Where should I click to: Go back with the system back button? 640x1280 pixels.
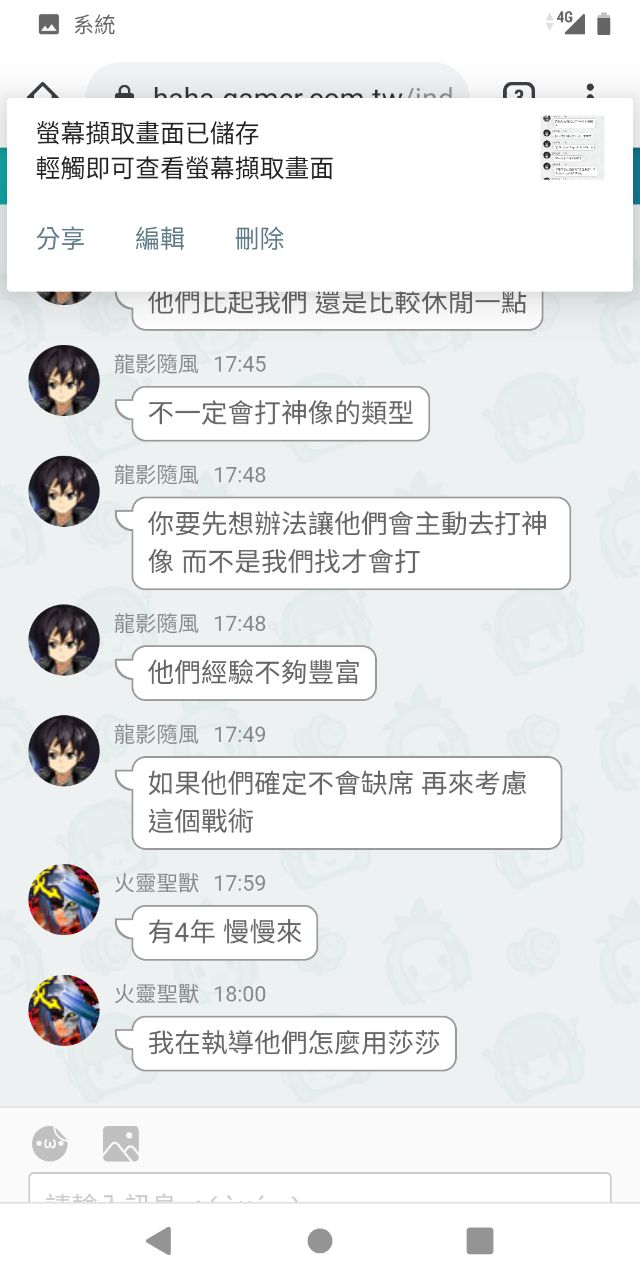coord(159,1241)
